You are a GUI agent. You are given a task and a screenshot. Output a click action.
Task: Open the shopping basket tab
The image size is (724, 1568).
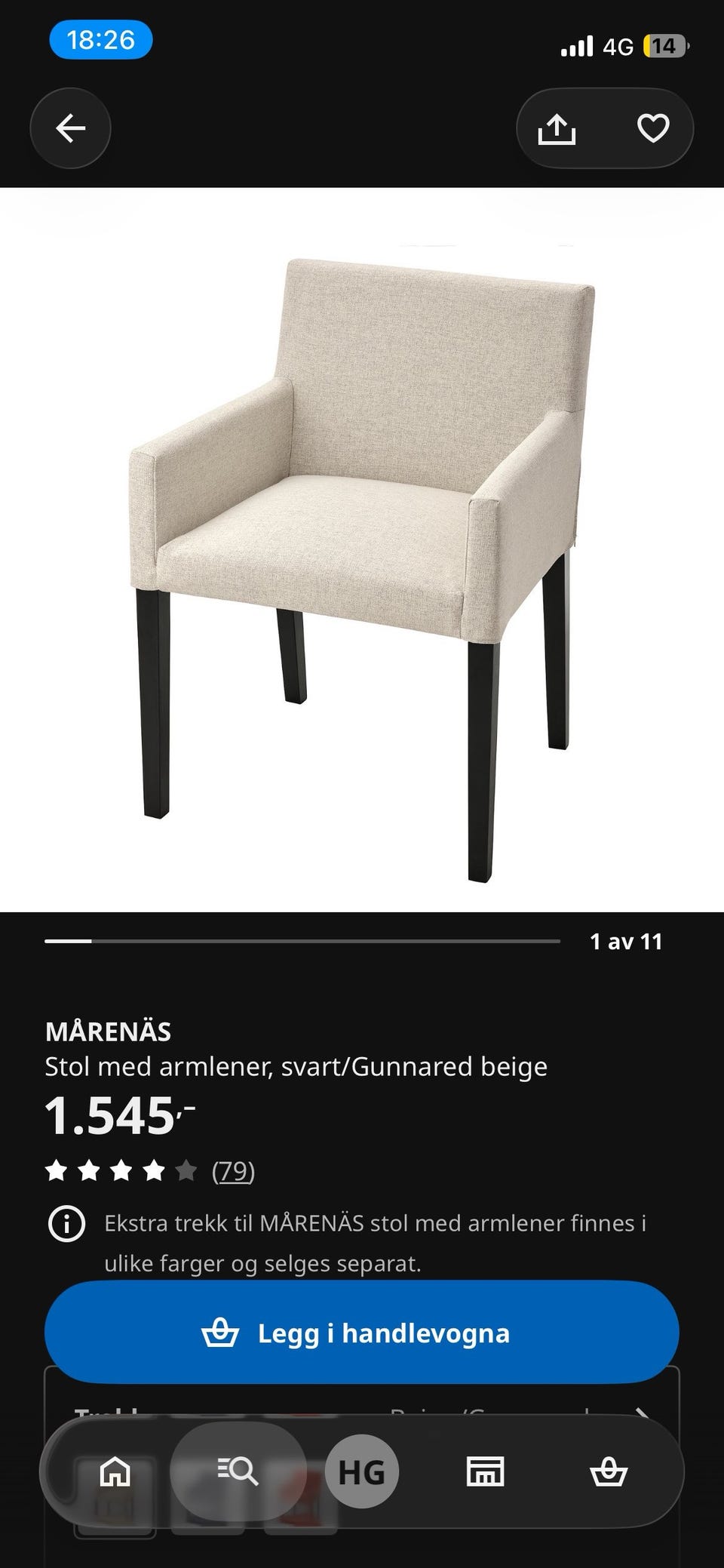click(608, 1471)
